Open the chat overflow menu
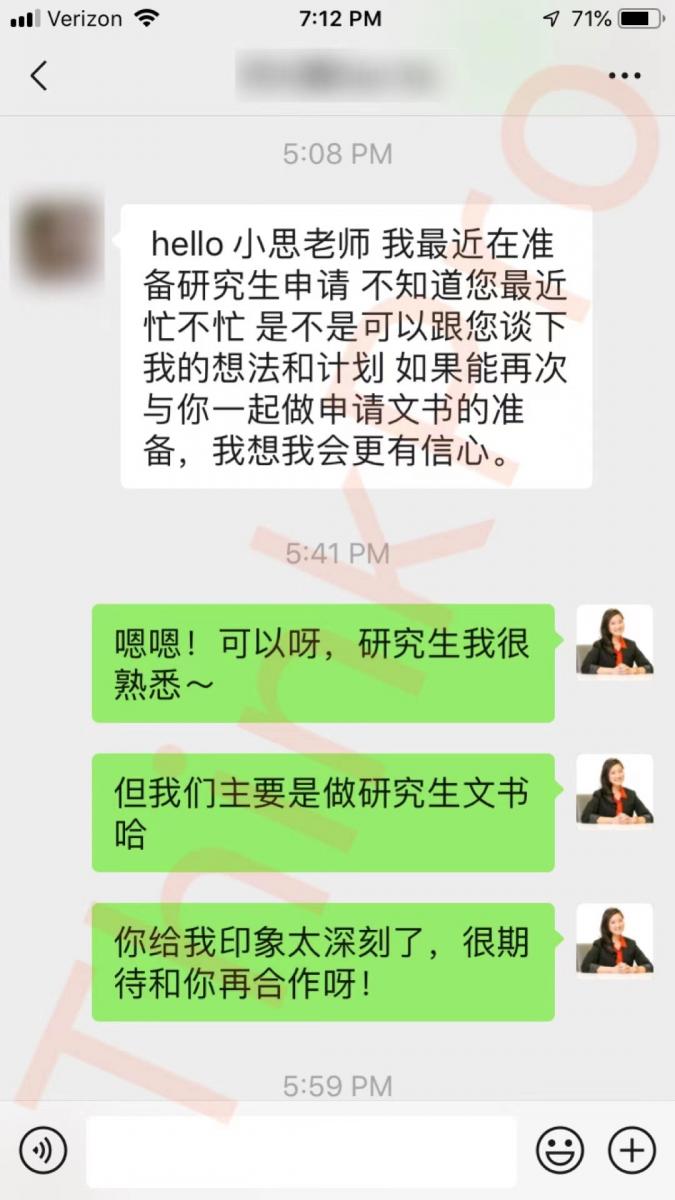The width and height of the screenshot is (675, 1200). [625, 76]
